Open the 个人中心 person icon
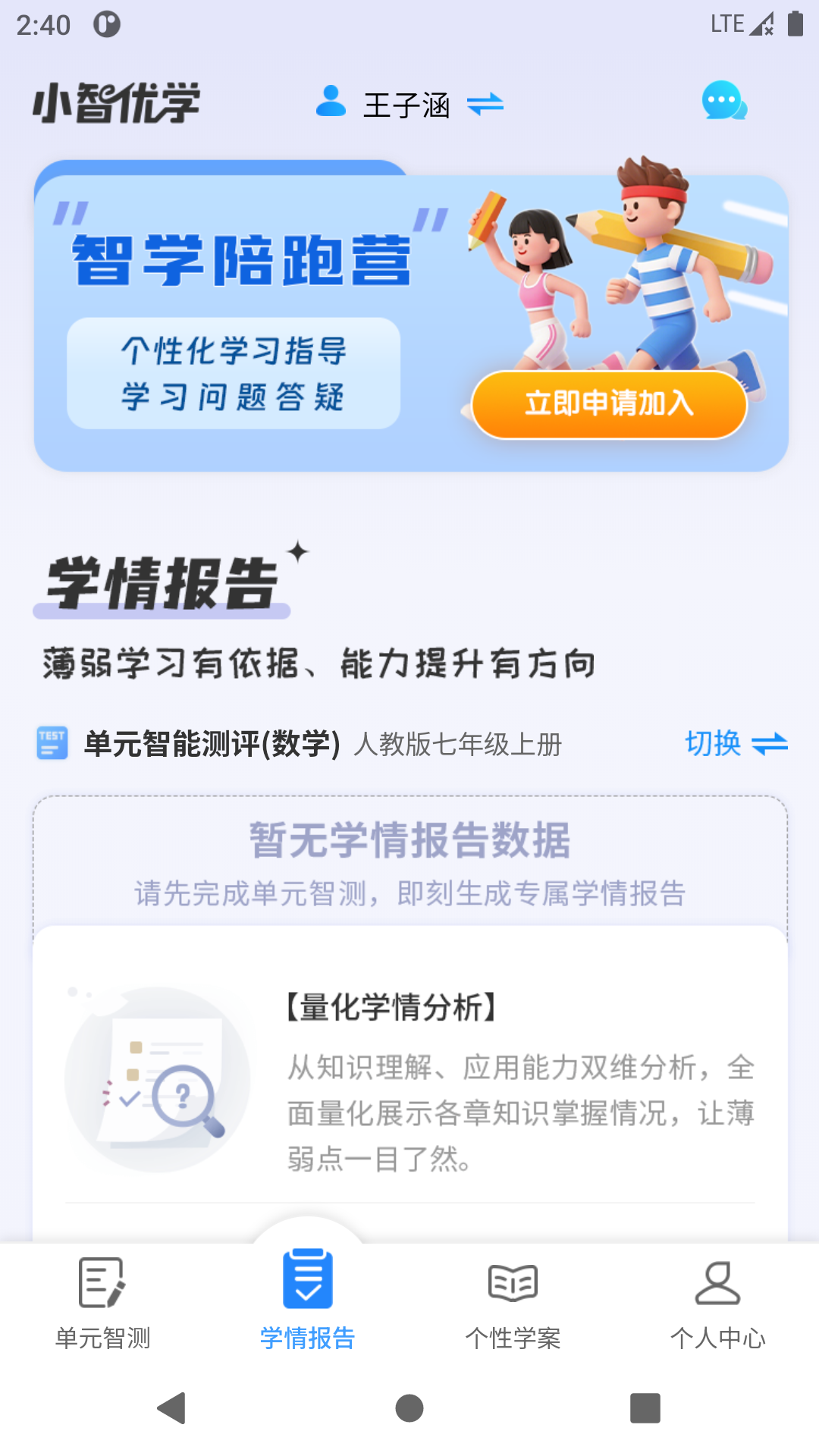 [x=717, y=1283]
